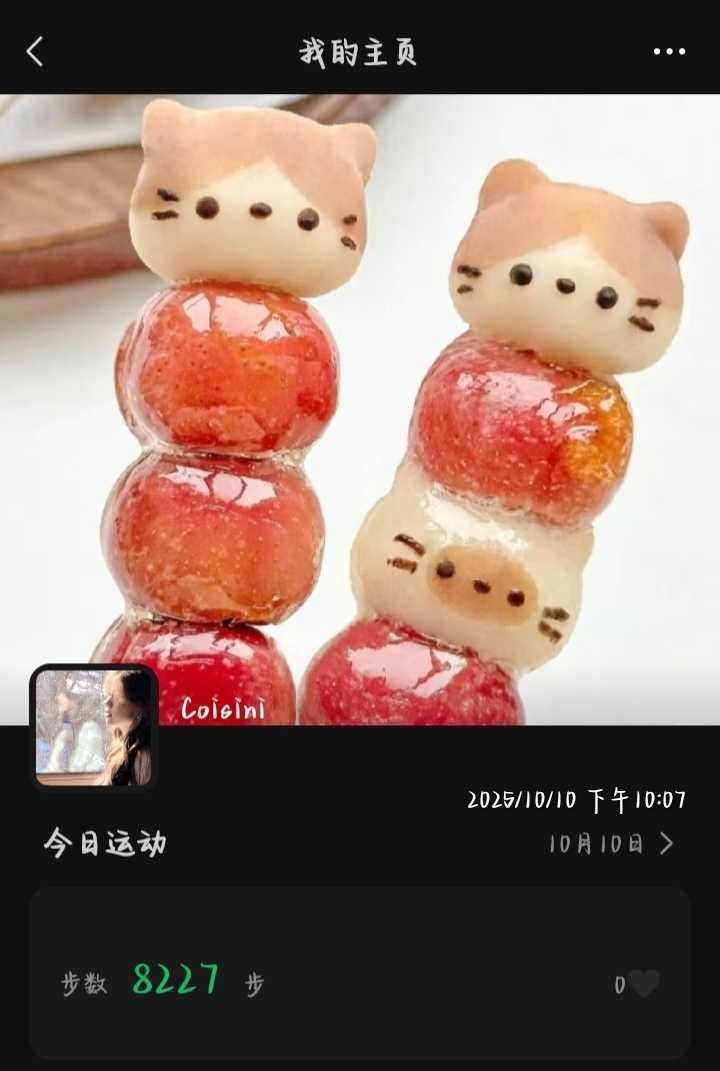Go back from 我的主页

tap(35, 52)
